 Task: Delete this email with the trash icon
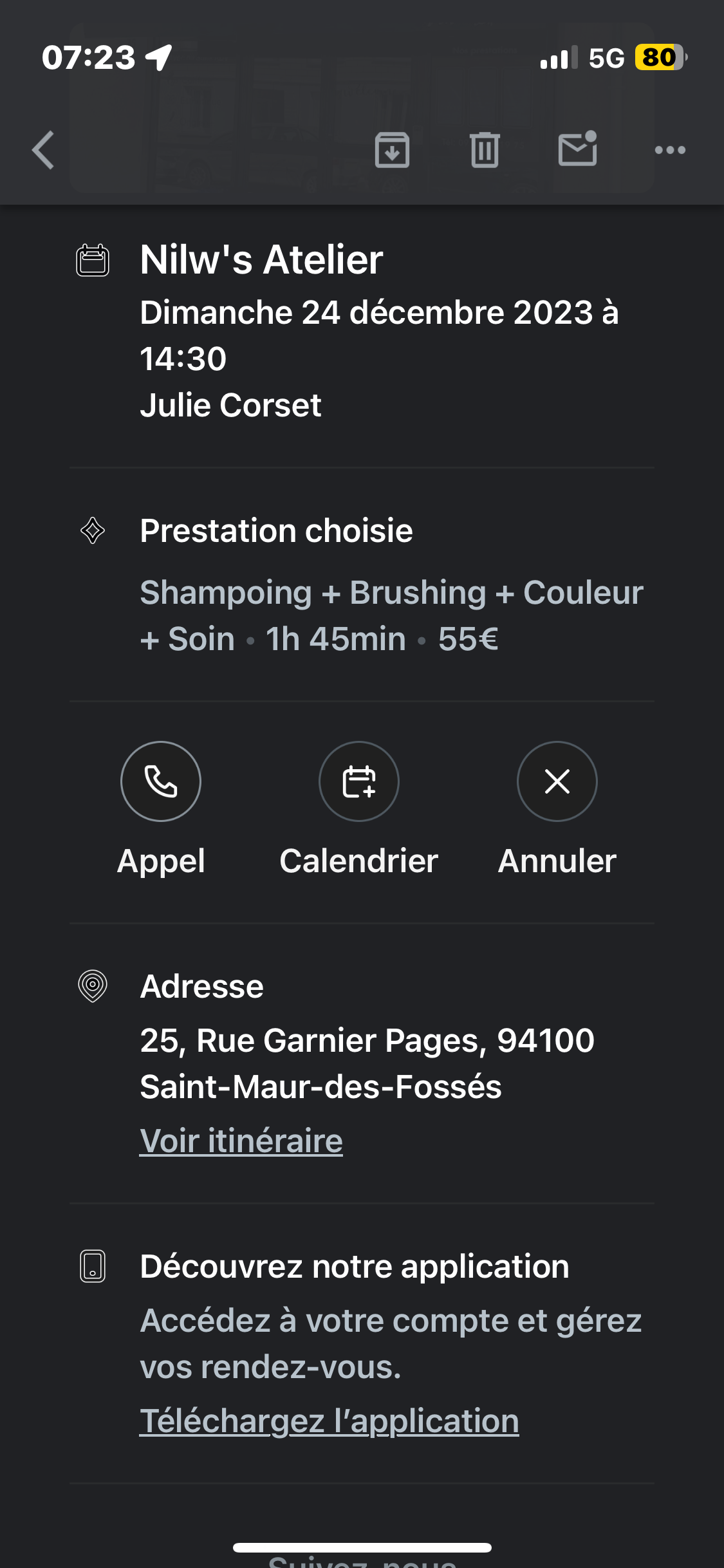pyautogui.click(x=485, y=151)
